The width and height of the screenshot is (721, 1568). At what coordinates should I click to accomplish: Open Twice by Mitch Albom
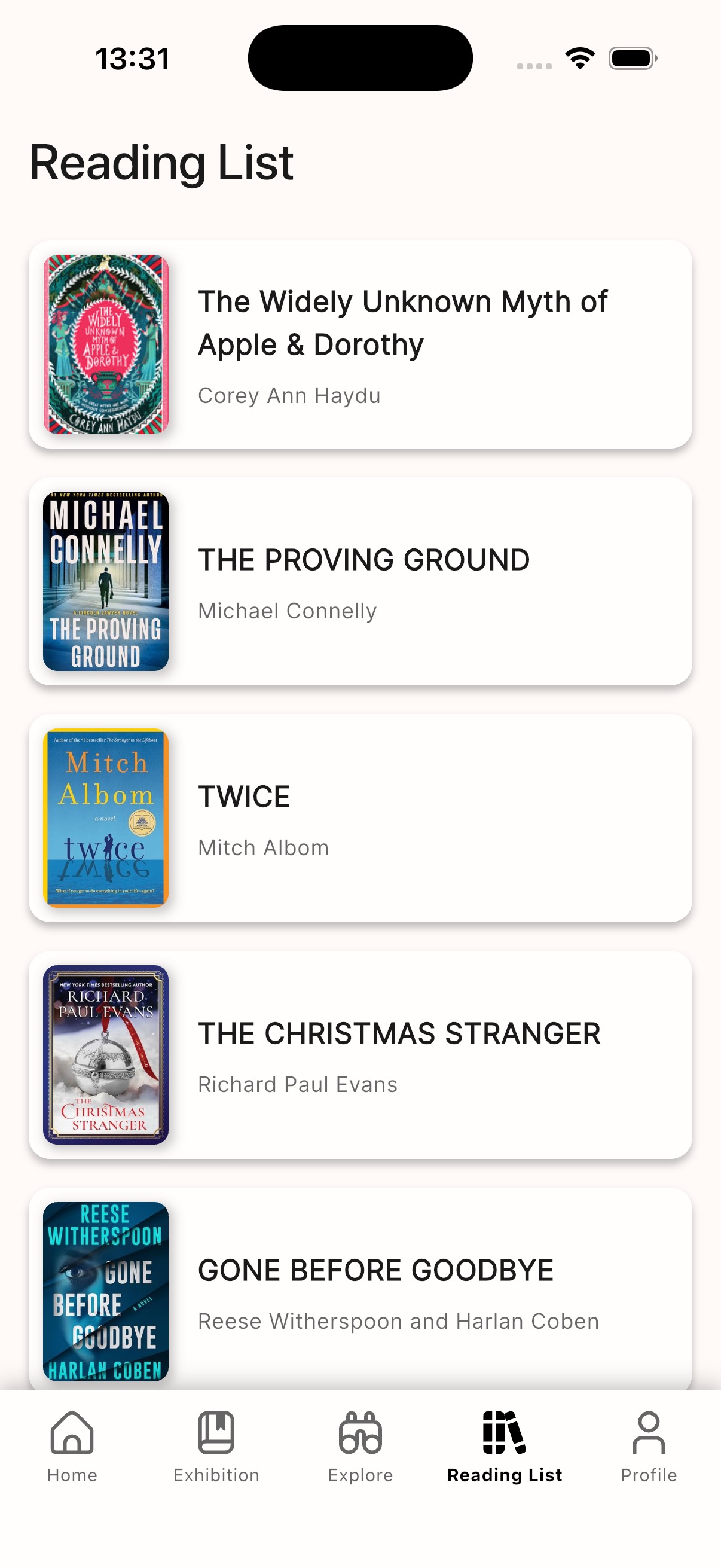coord(360,818)
